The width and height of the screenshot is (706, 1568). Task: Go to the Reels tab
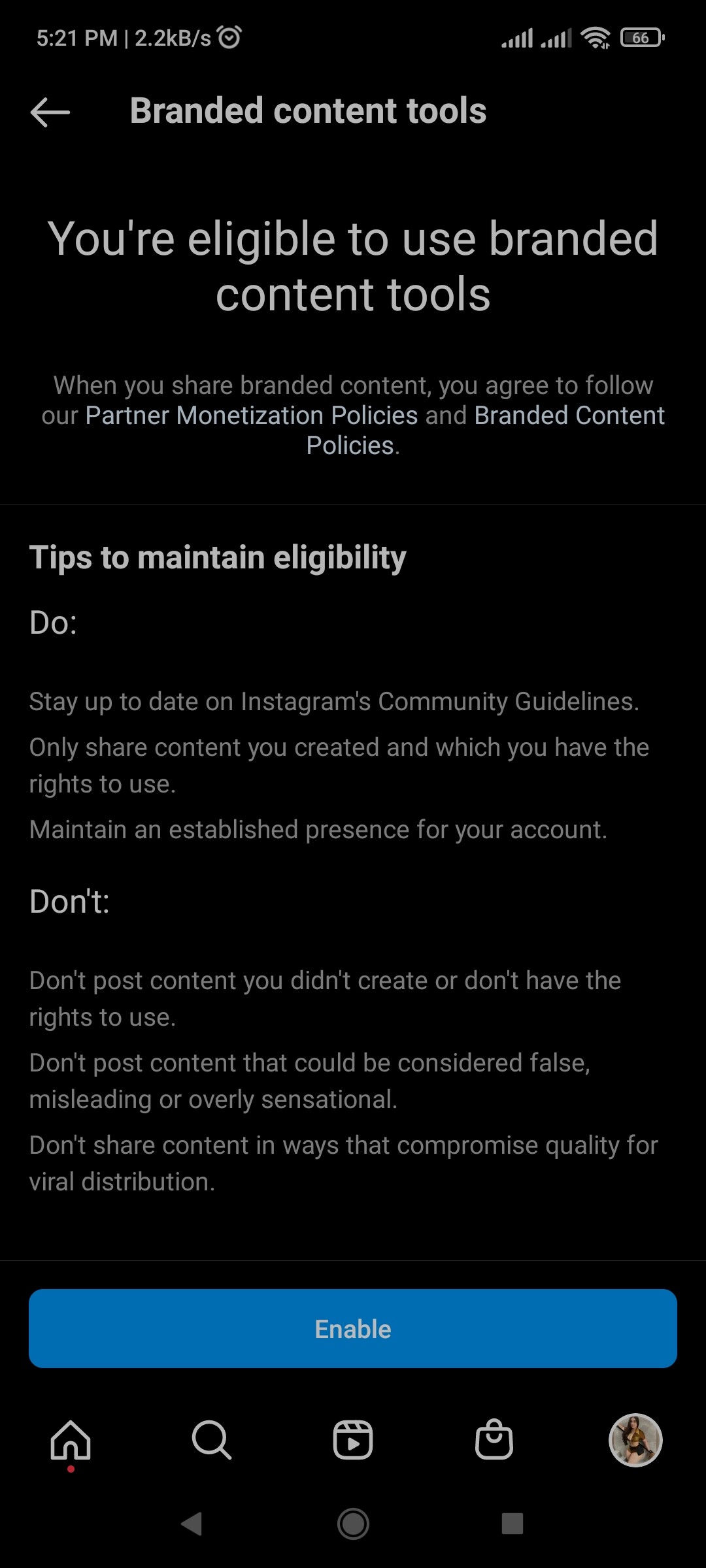point(353,1440)
